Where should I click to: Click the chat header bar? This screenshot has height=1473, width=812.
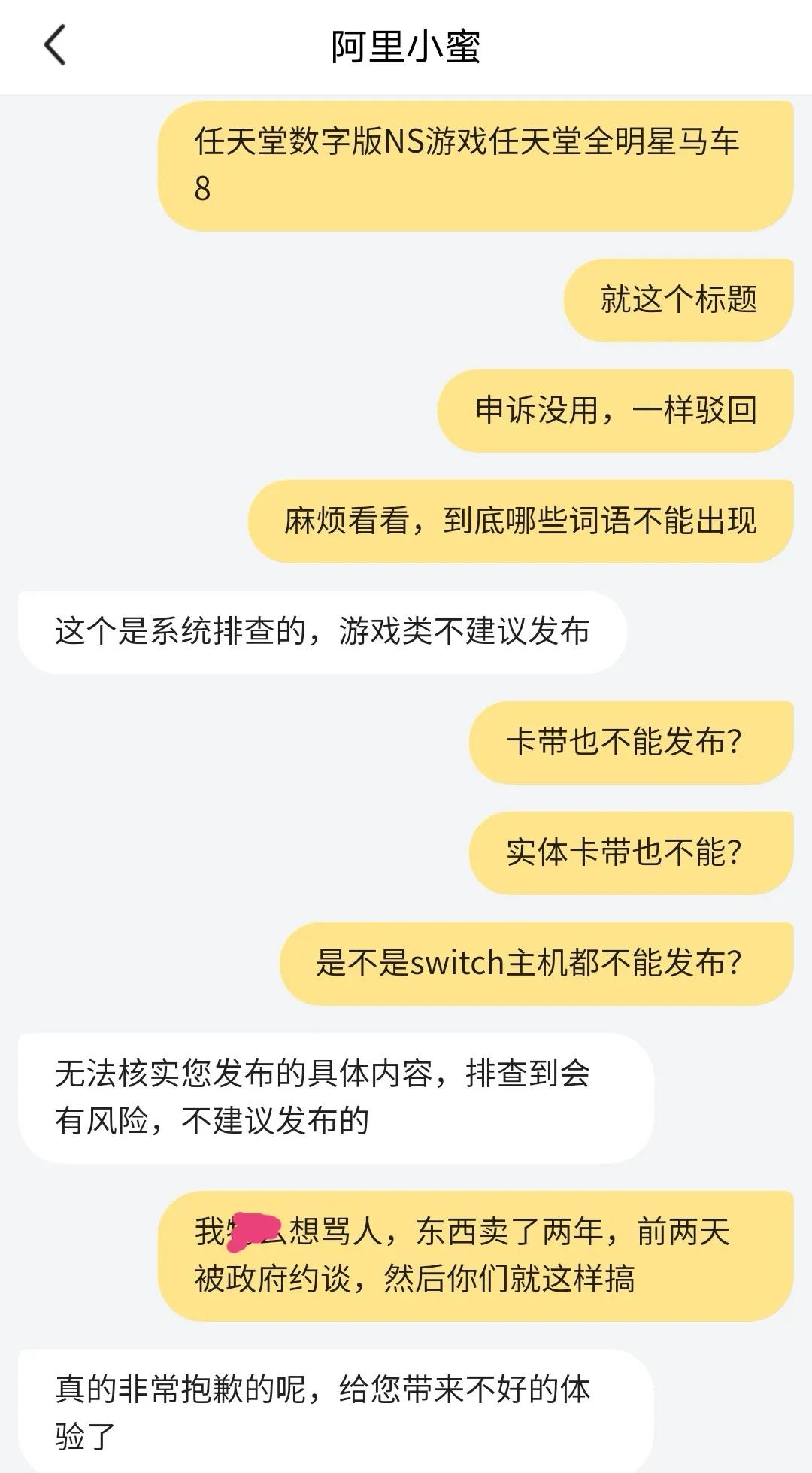point(406,47)
